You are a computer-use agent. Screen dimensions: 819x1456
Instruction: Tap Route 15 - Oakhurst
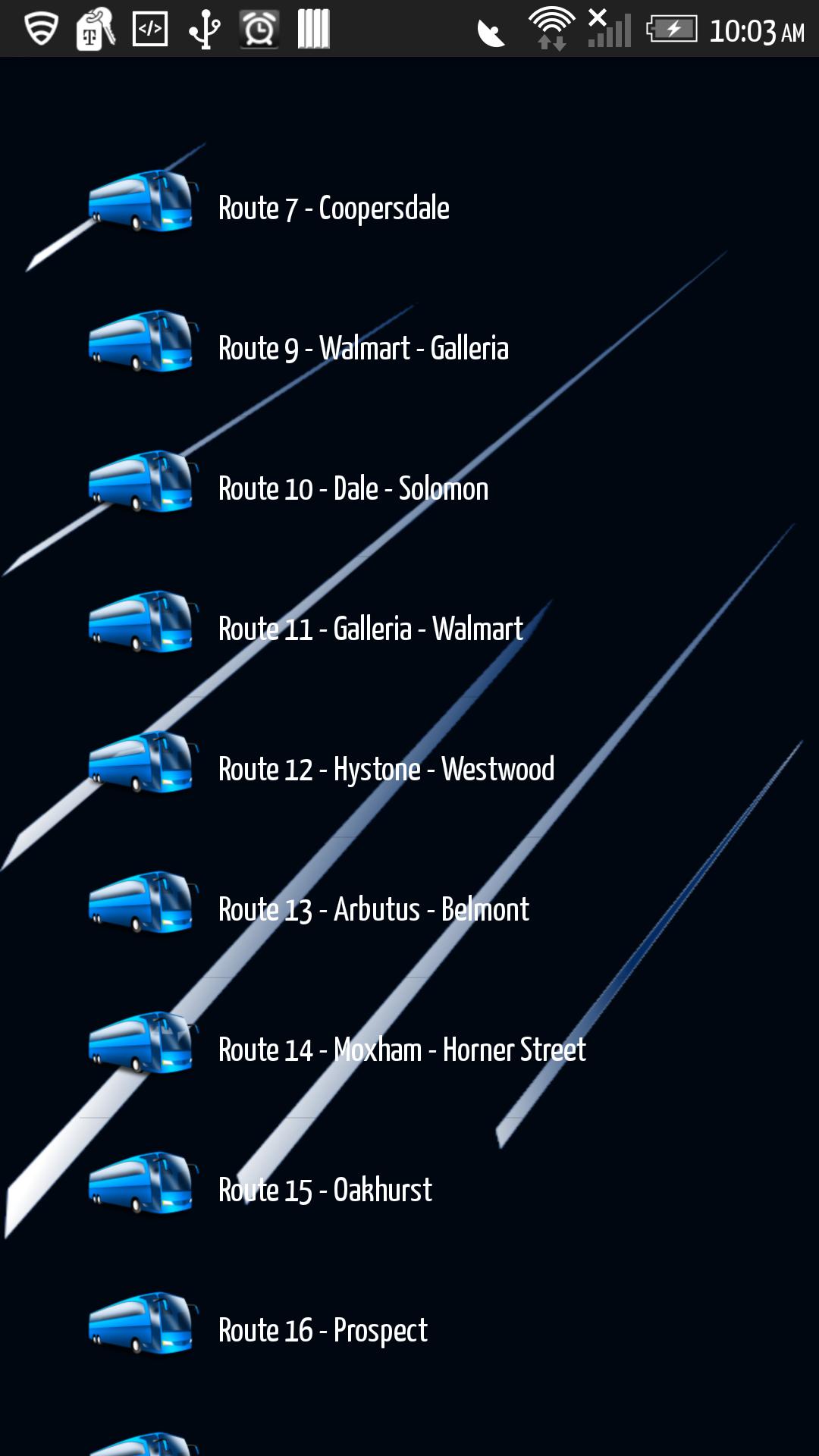click(325, 1190)
